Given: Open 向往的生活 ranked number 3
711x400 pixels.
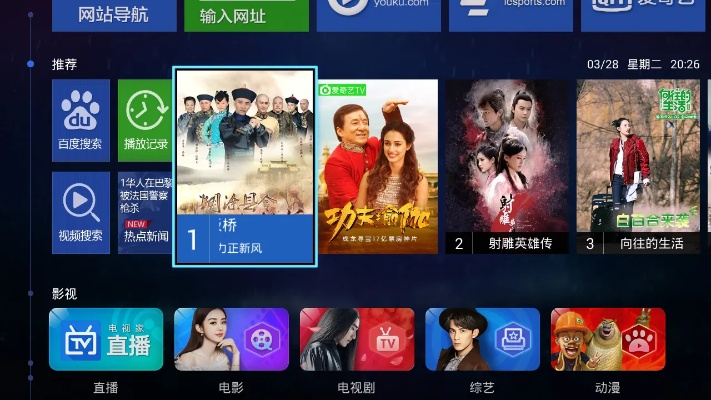Looking at the screenshot, I should pyautogui.click(x=637, y=167).
